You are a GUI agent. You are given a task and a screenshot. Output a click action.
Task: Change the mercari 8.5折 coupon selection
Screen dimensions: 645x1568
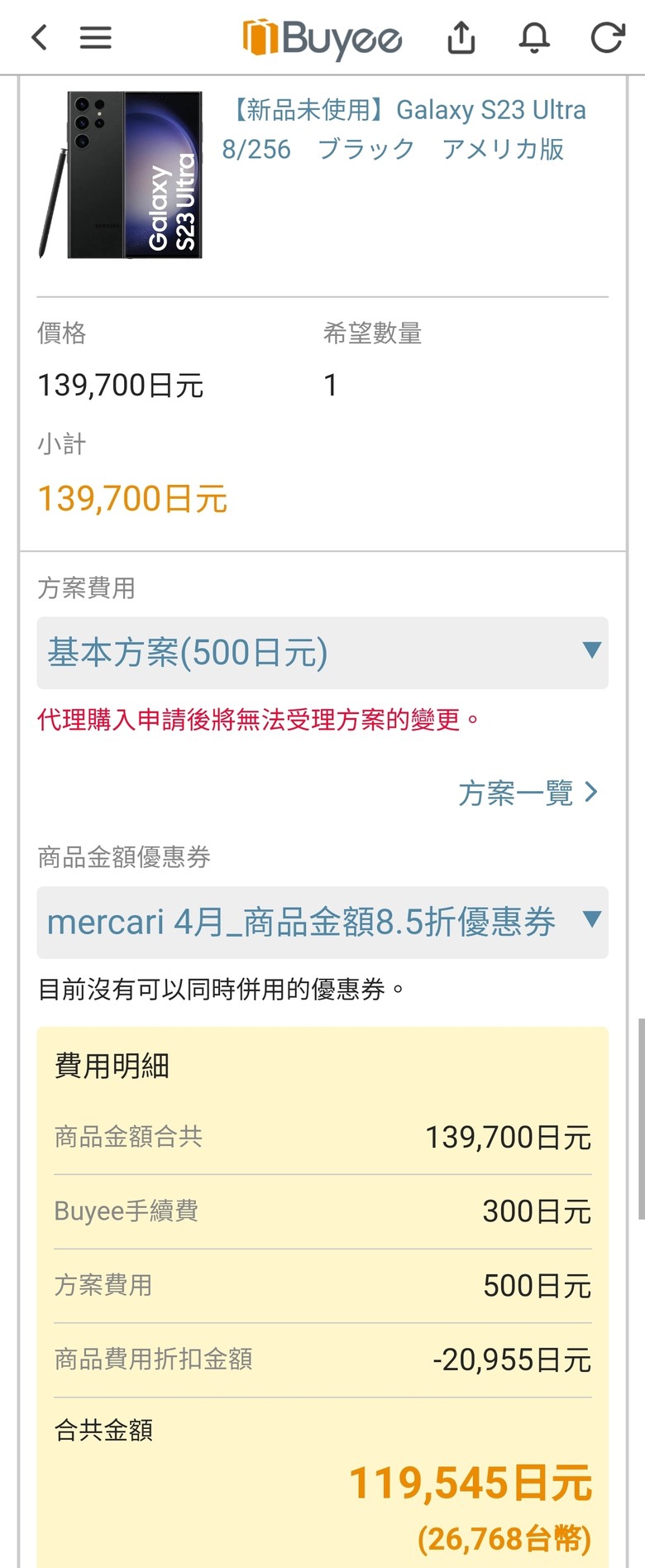(x=322, y=923)
